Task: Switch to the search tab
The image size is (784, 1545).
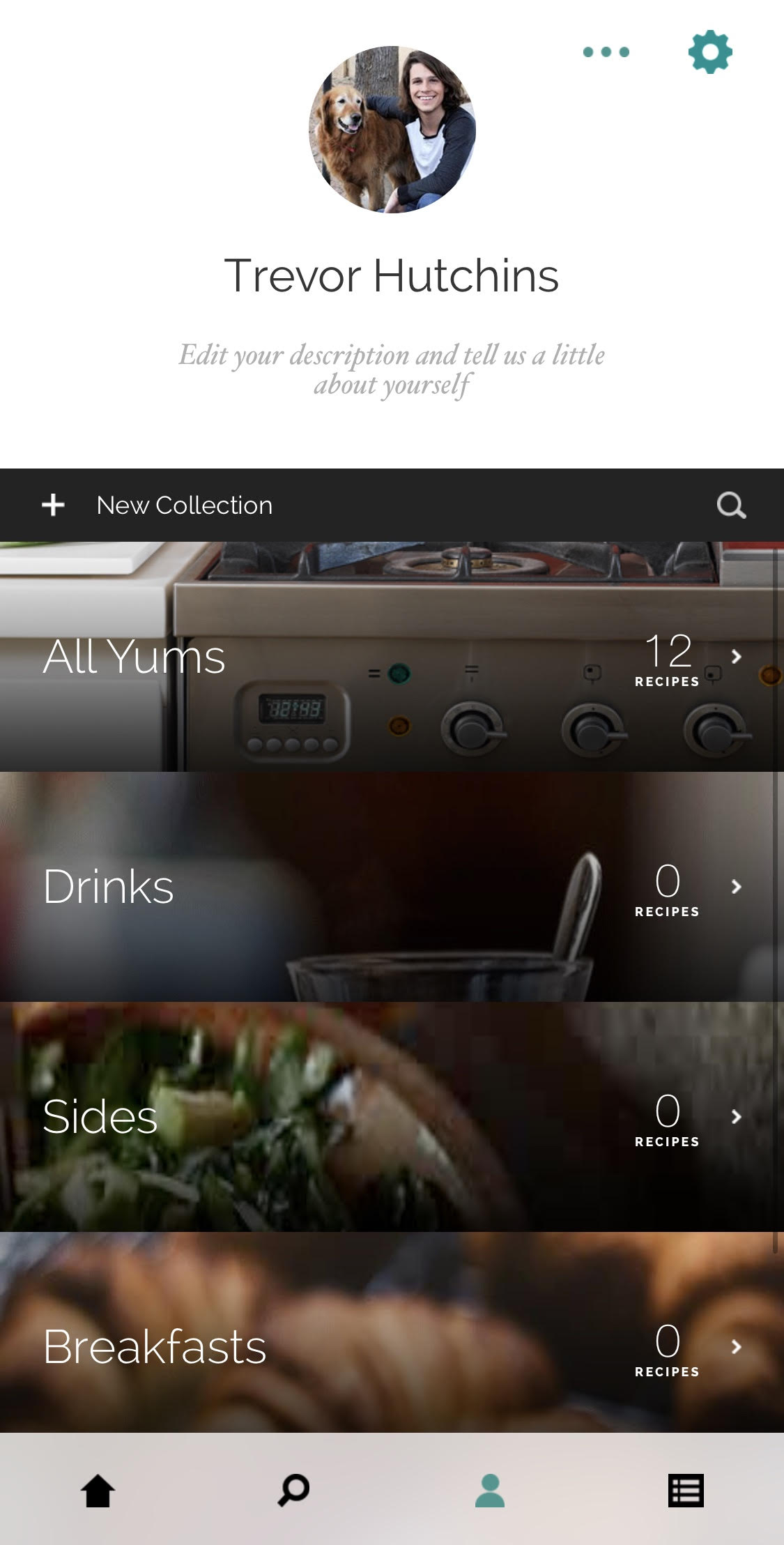Action: [x=294, y=1491]
